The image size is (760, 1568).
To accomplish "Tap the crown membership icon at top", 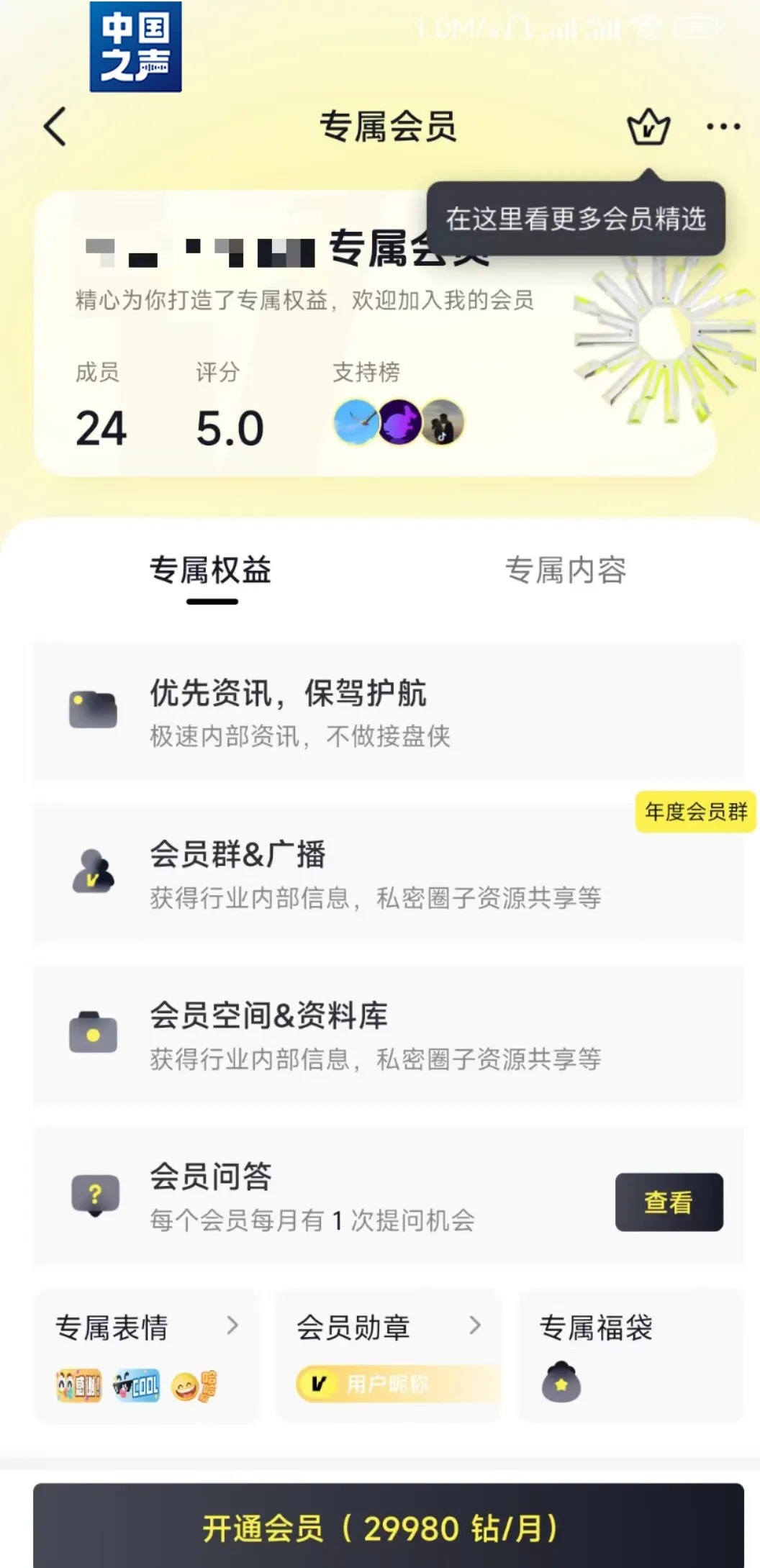I will pyautogui.click(x=646, y=127).
